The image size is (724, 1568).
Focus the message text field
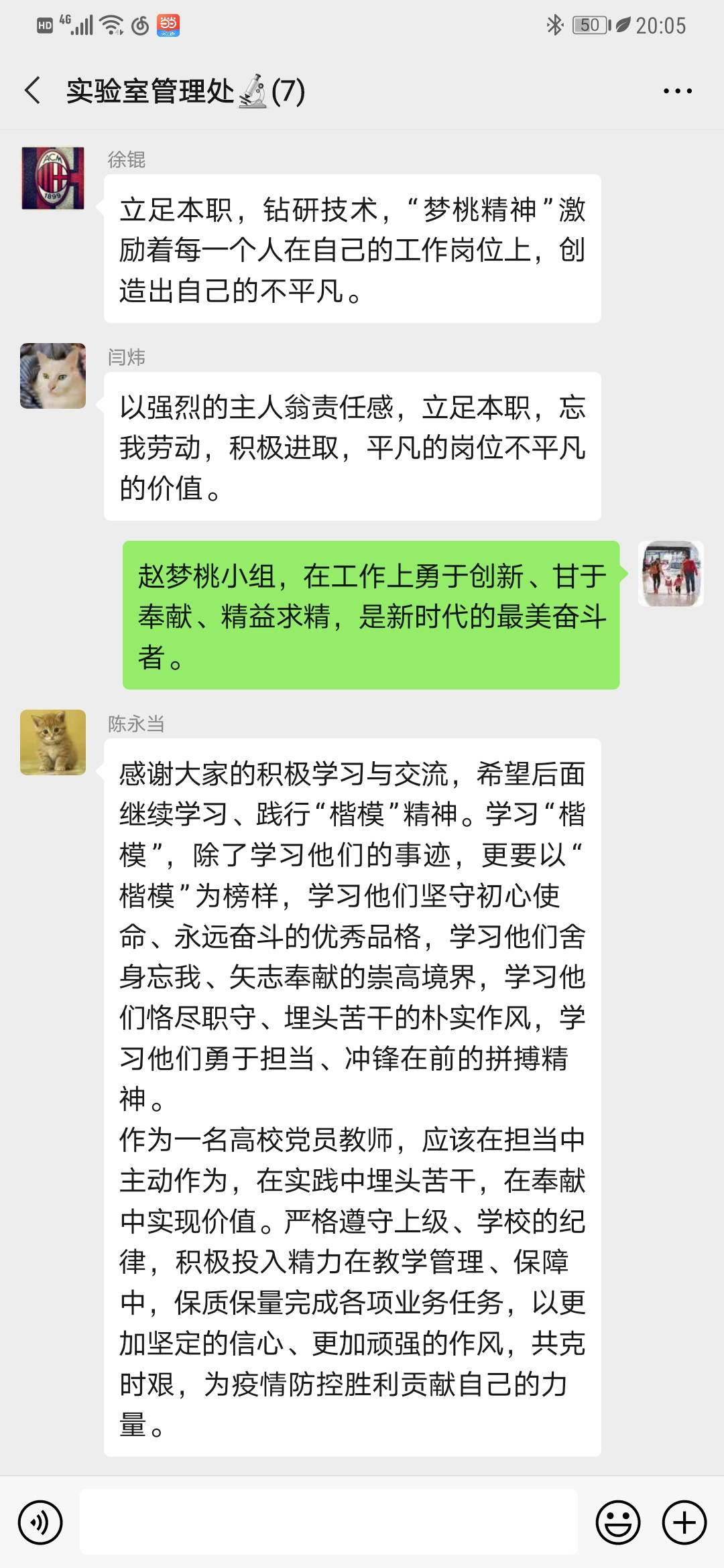click(328, 1522)
